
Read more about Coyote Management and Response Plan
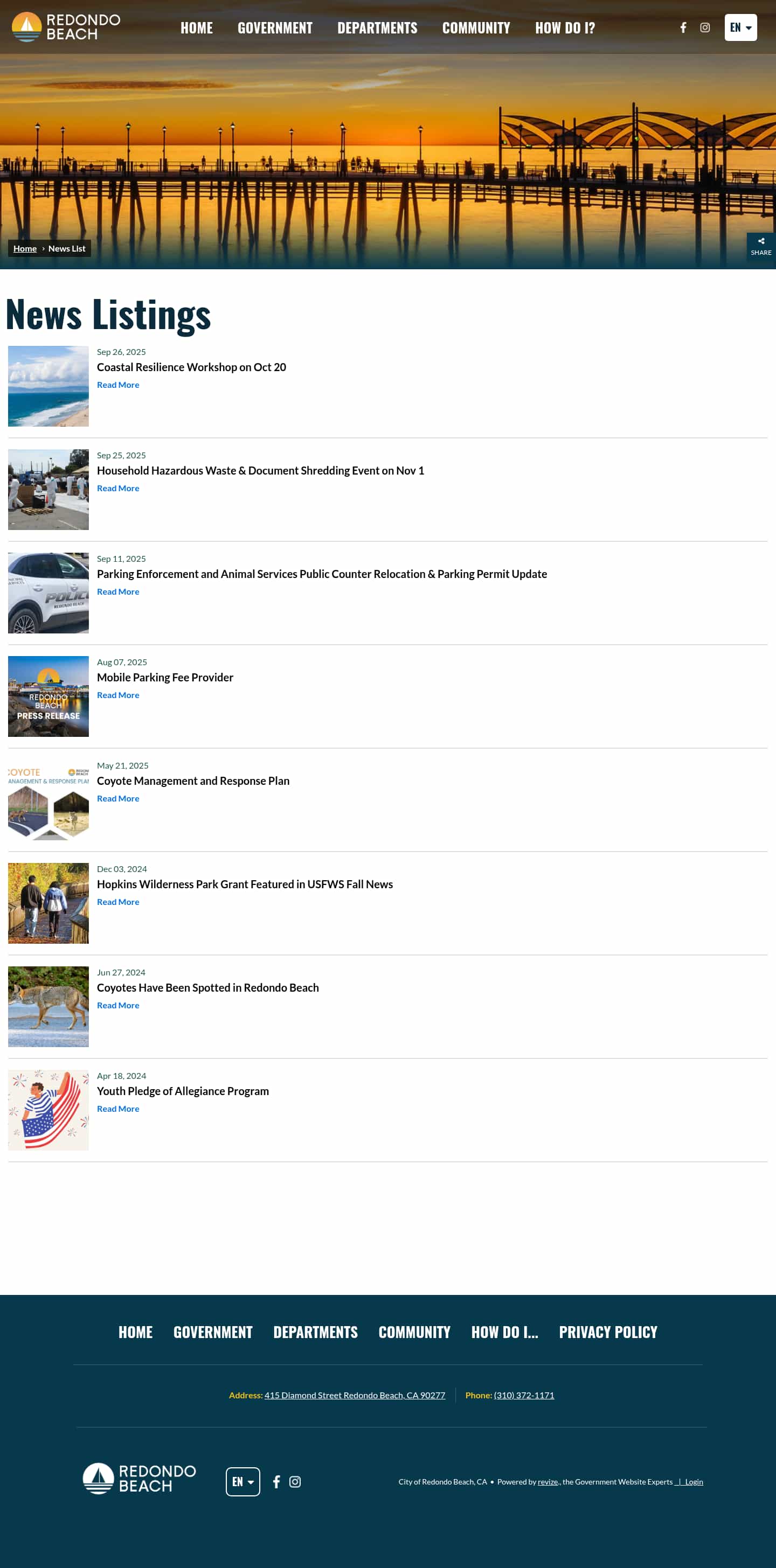click(118, 799)
